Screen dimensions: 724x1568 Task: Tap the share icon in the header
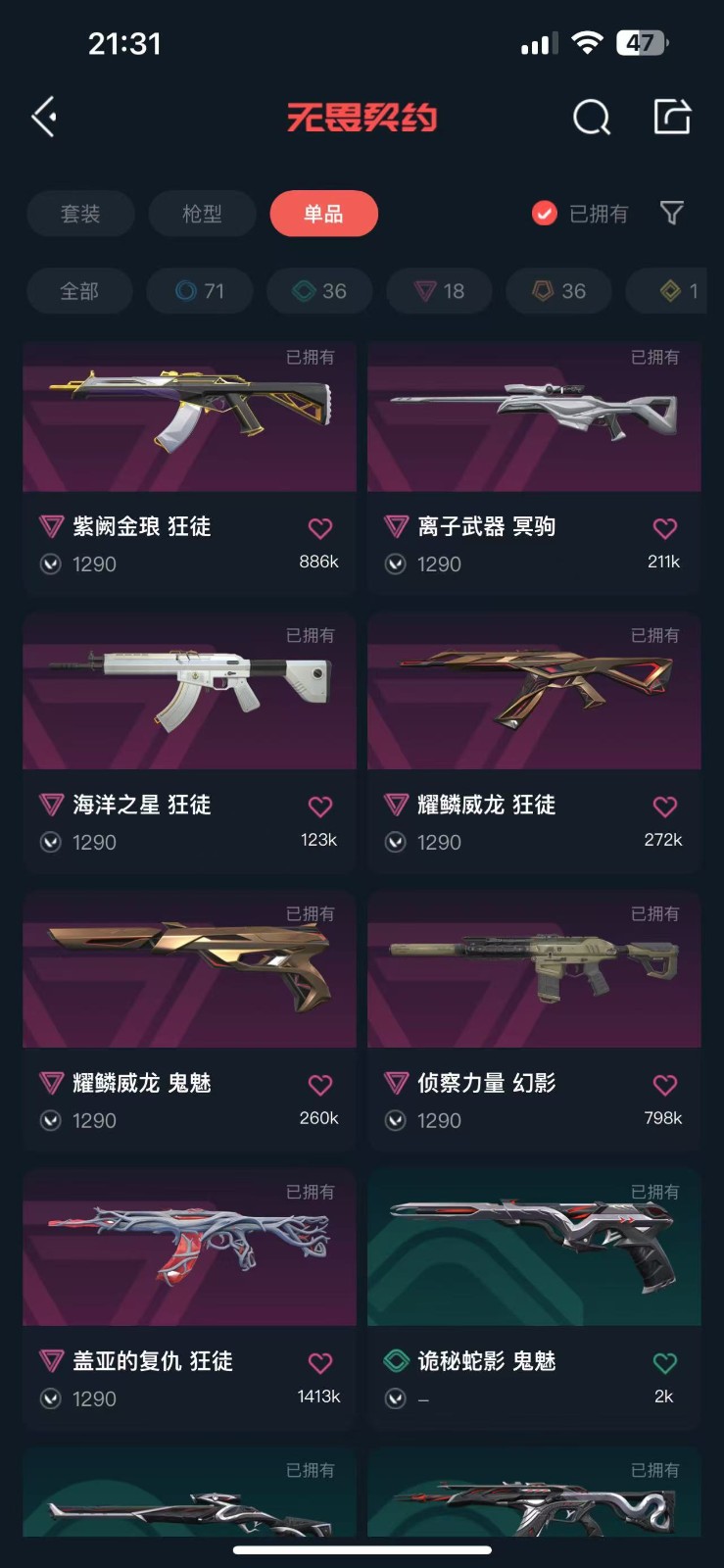(x=672, y=116)
